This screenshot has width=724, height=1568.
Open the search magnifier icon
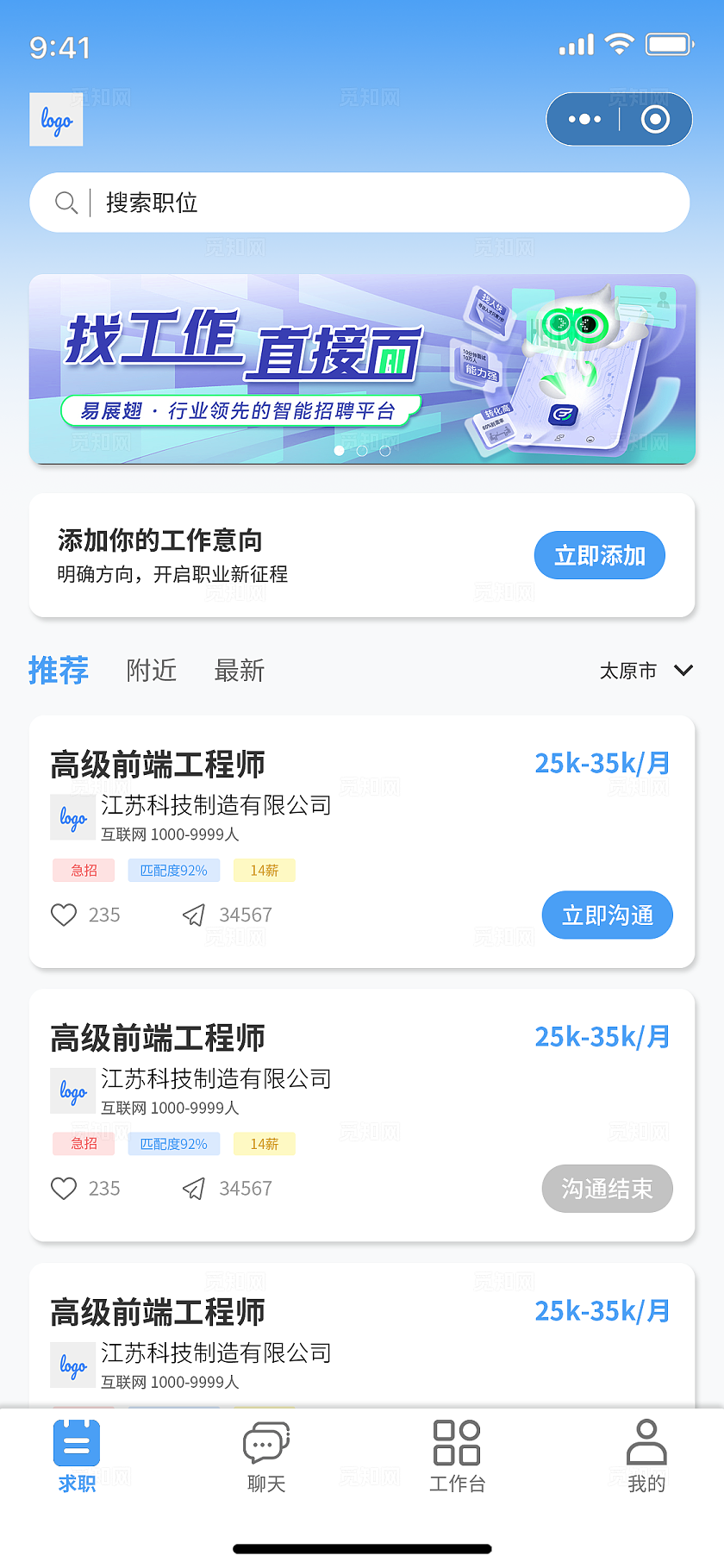66,203
